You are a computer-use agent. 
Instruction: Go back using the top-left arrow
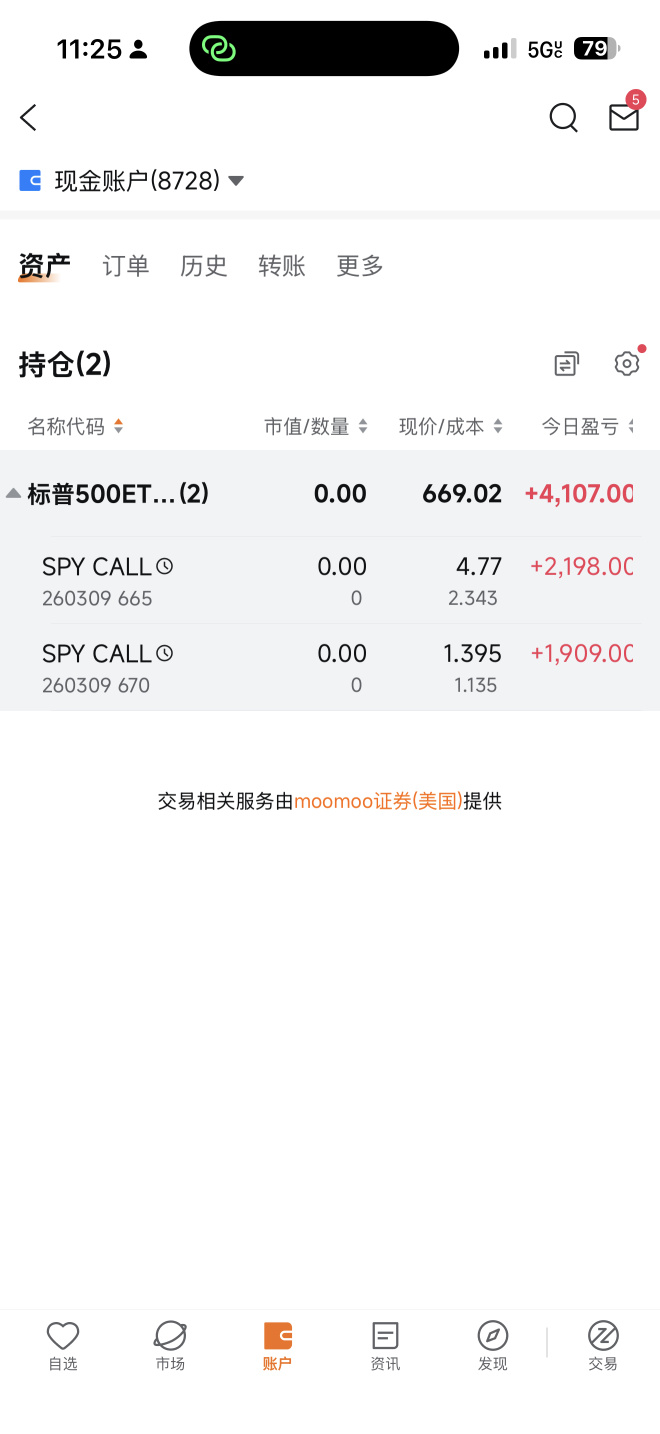click(x=28, y=117)
